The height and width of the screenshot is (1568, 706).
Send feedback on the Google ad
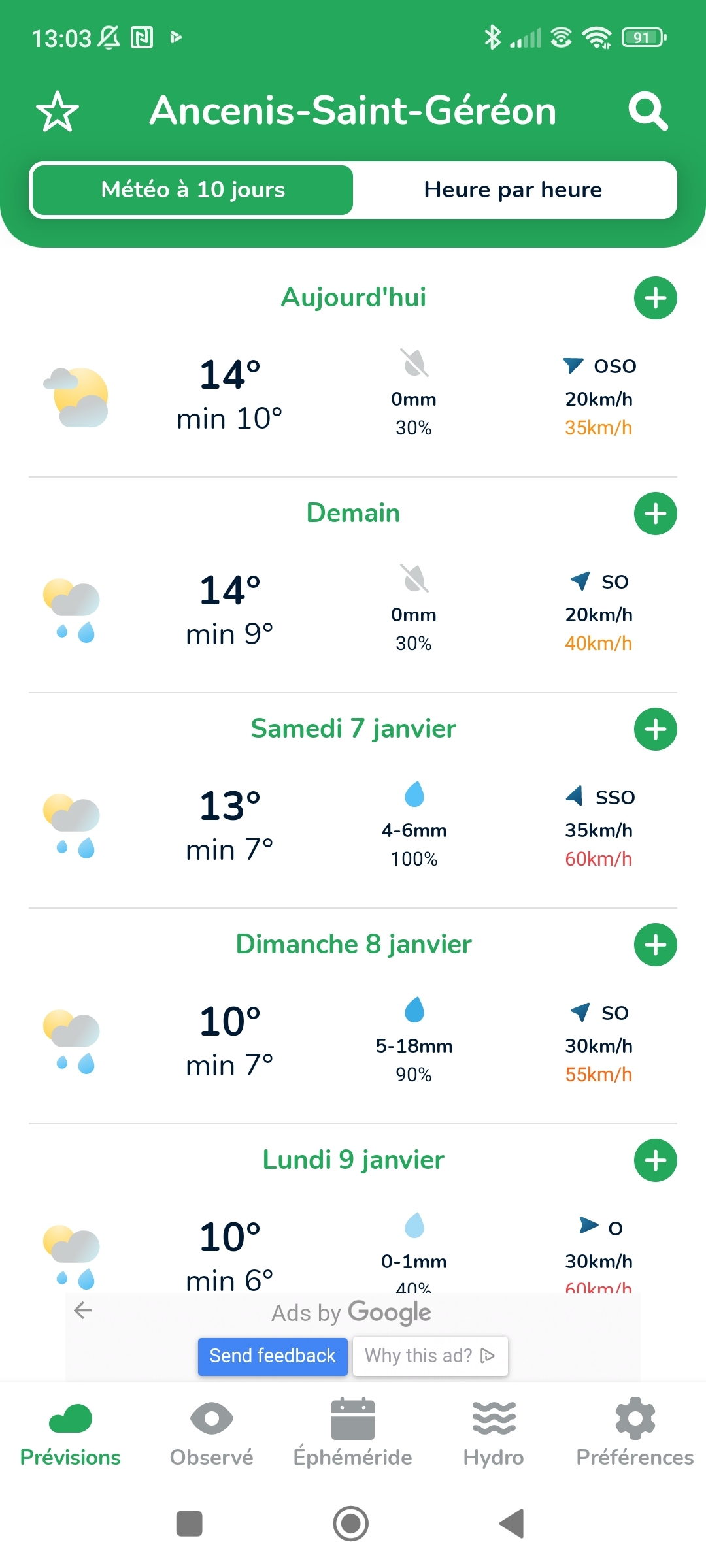tap(273, 1356)
